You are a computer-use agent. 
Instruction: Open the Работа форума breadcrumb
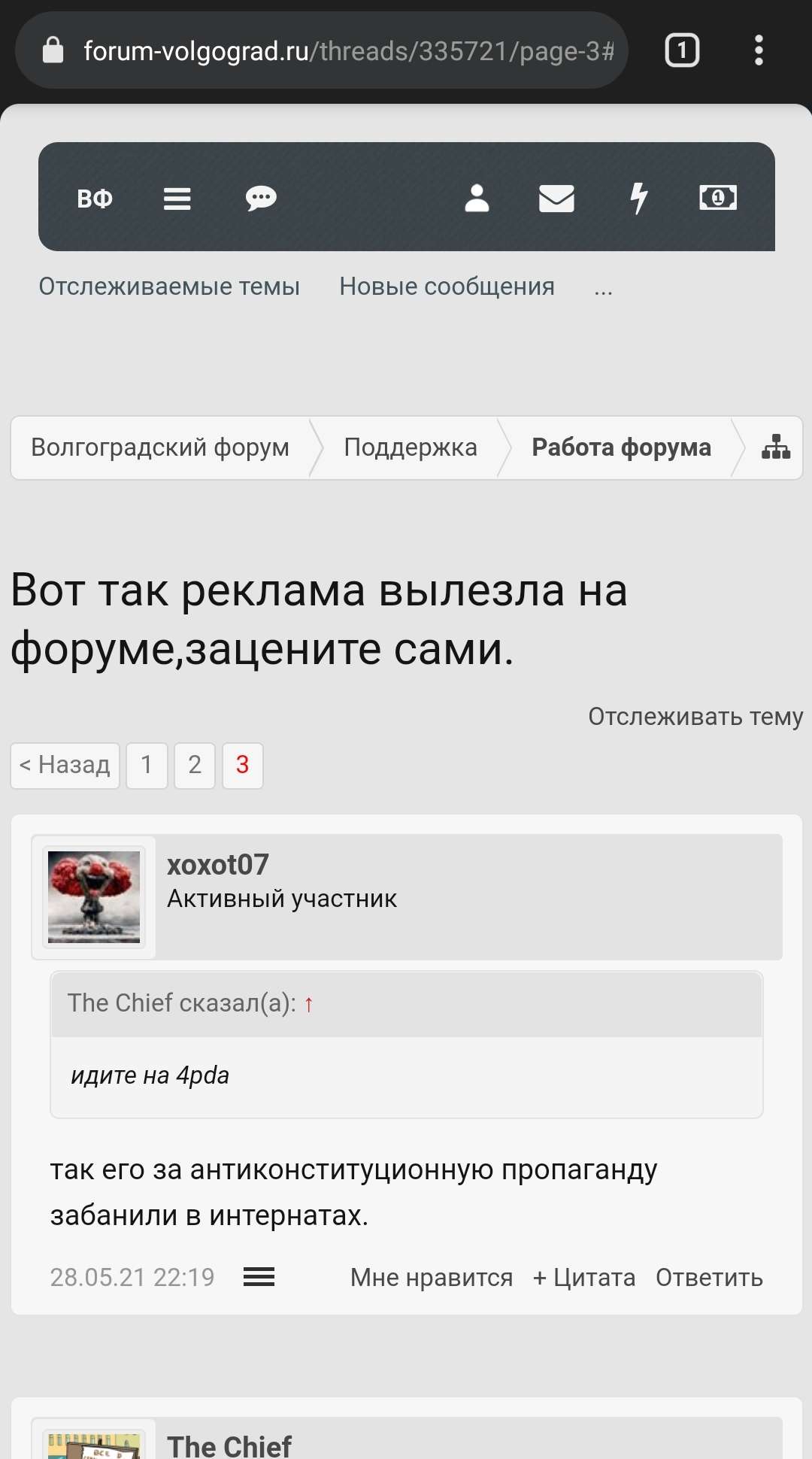tap(621, 447)
